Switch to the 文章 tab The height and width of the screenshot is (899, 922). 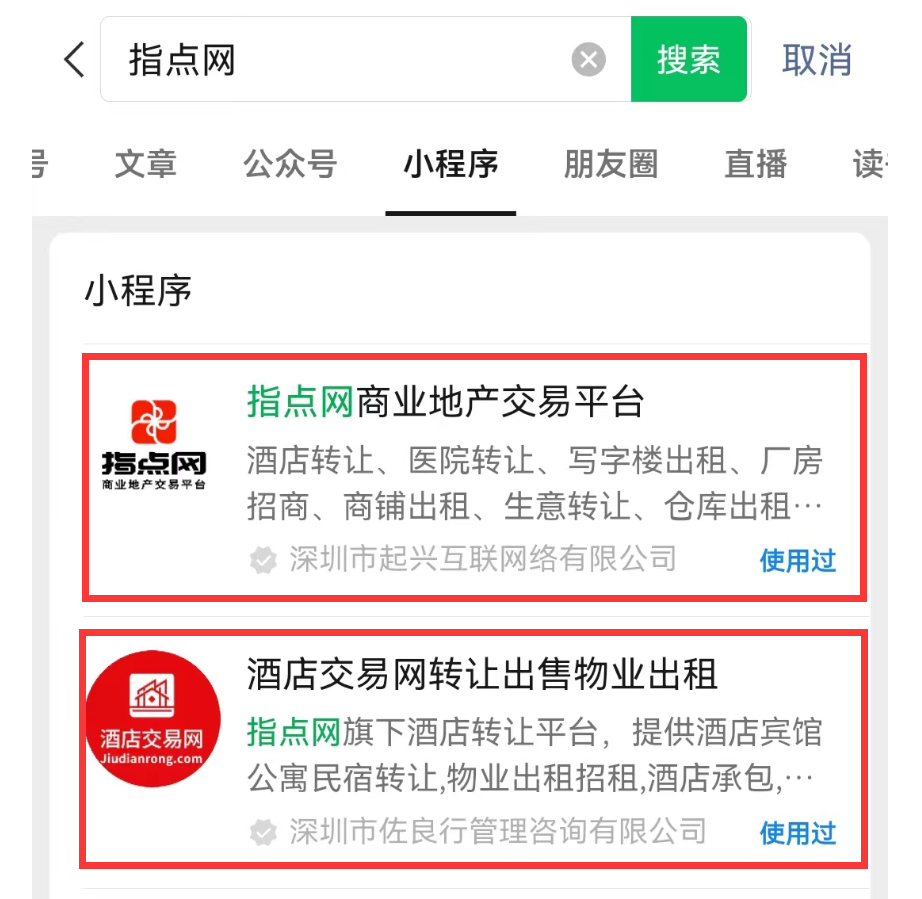[x=146, y=164]
